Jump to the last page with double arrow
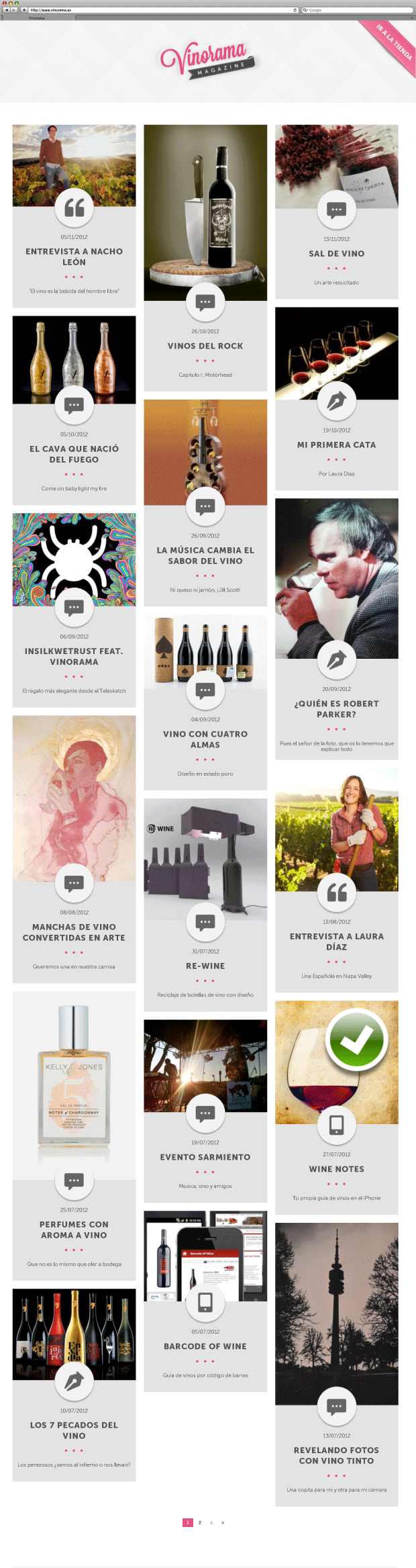 click(x=223, y=1523)
